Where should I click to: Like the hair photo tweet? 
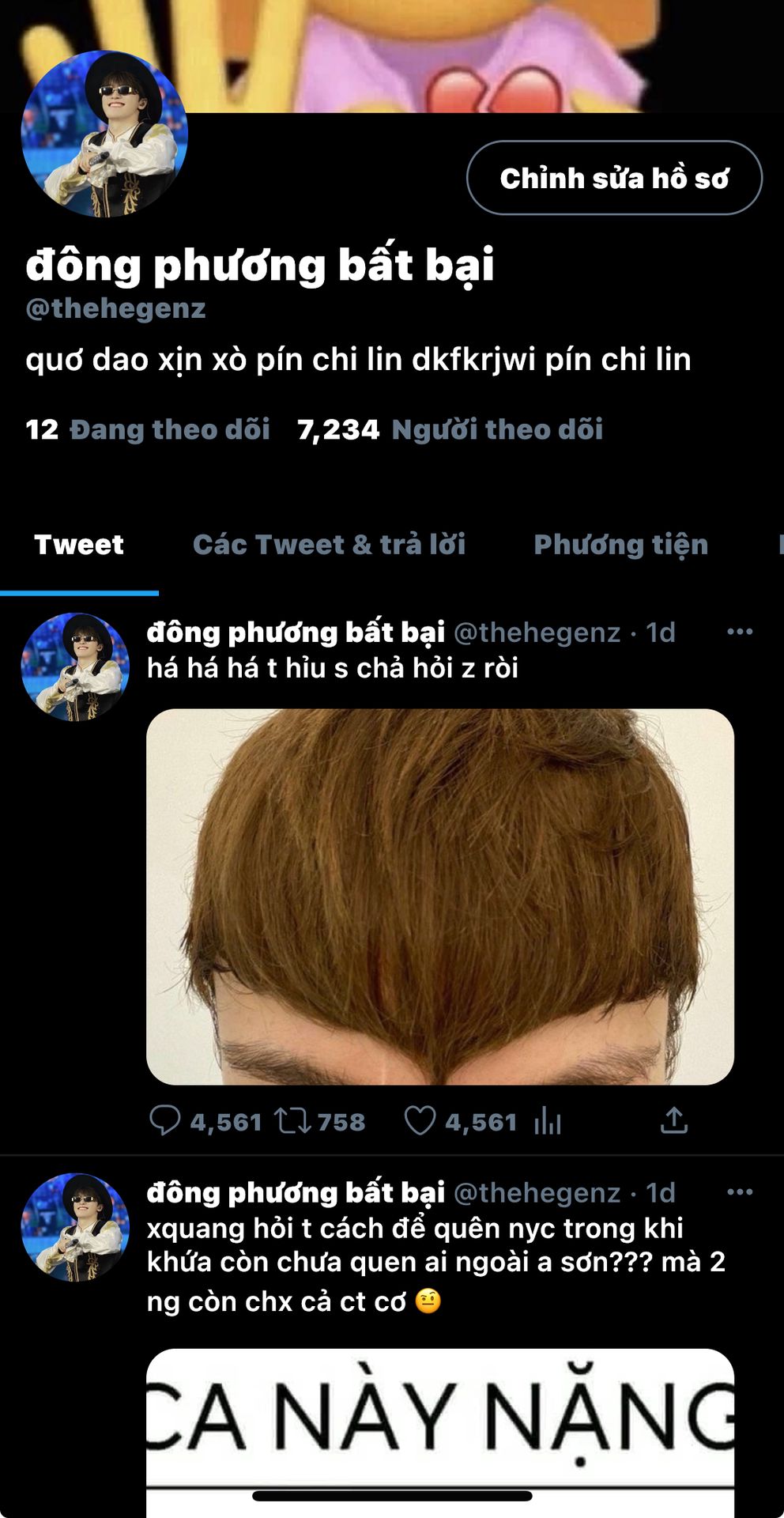pyautogui.click(x=420, y=1121)
